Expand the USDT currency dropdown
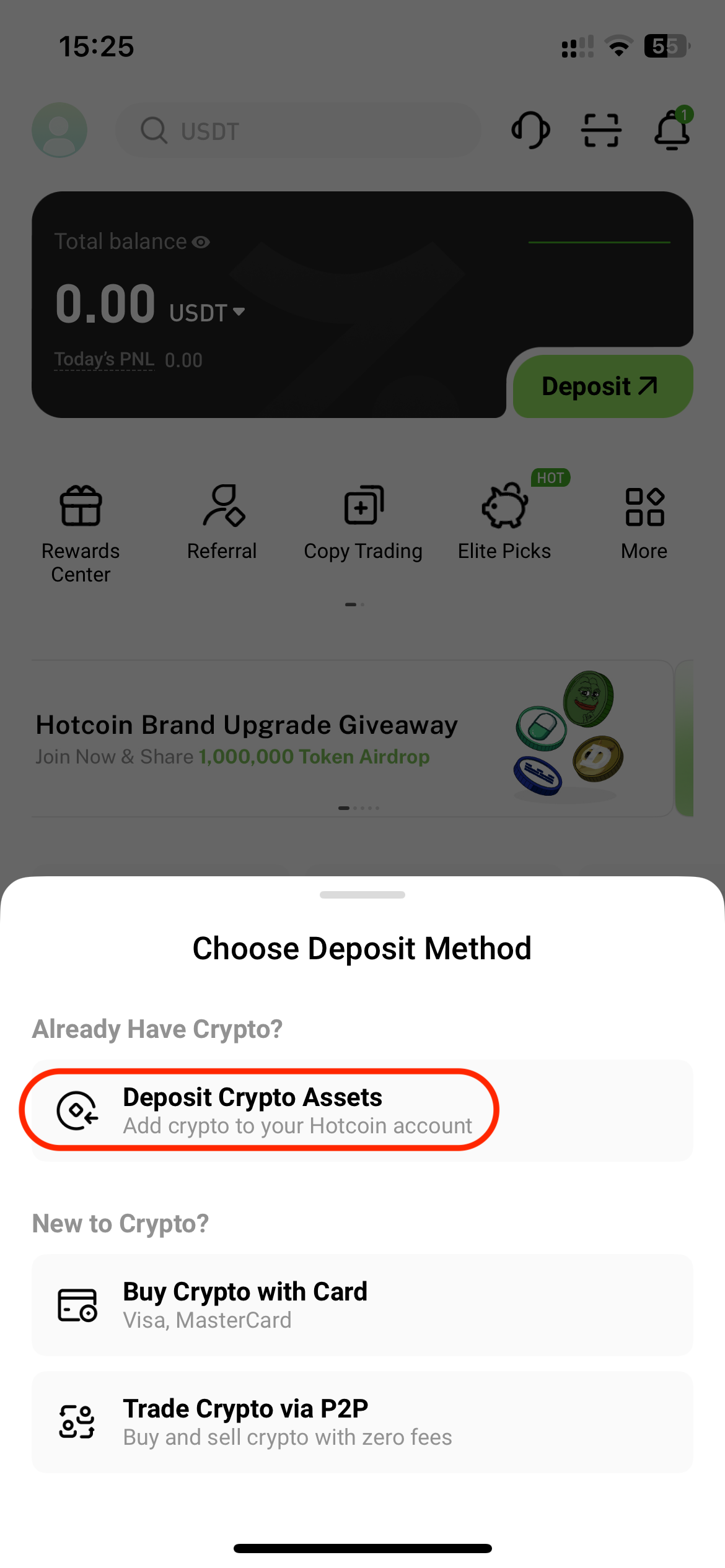This screenshot has height=1568, width=725. [x=208, y=312]
